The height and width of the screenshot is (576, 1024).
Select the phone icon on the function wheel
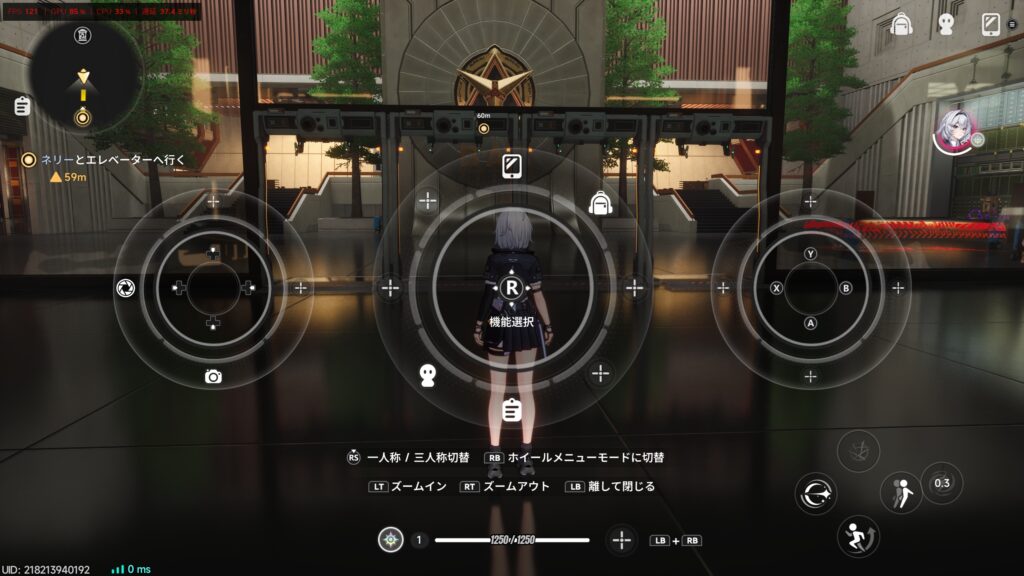click(x=511, y=167)
